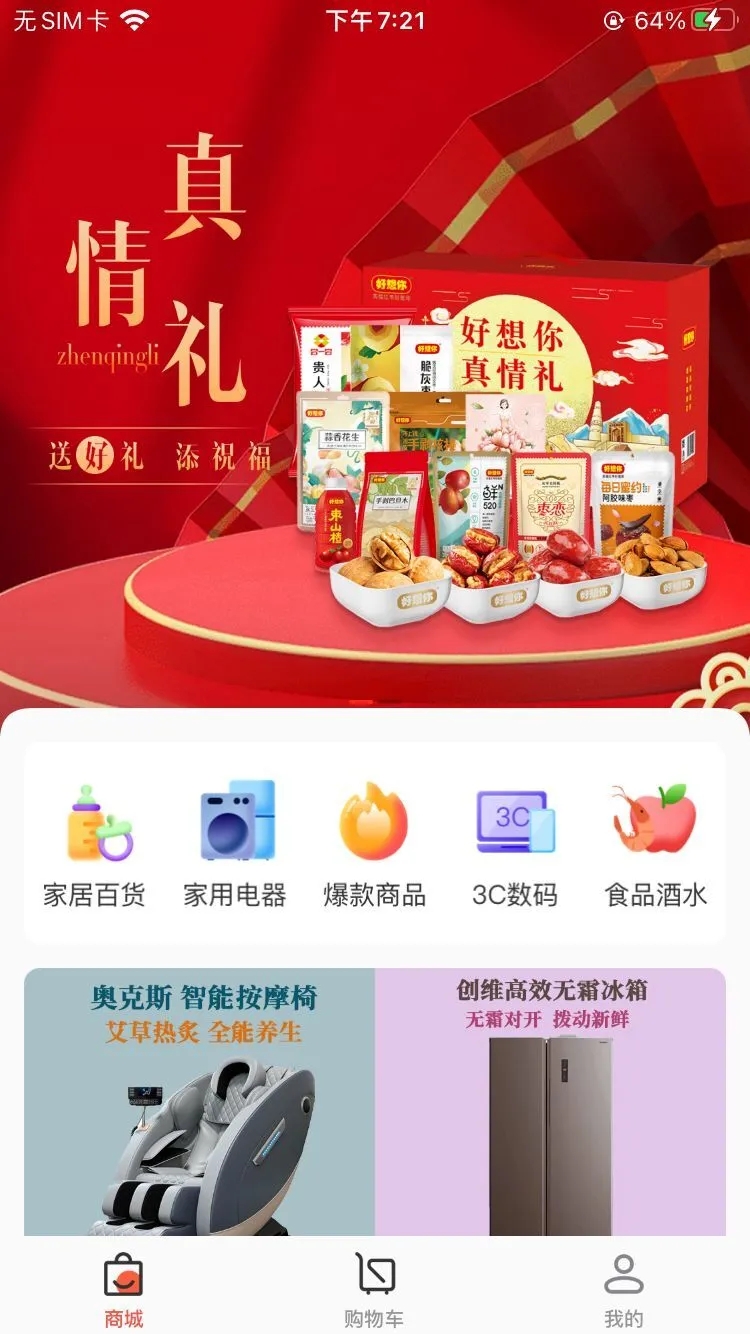Open the 家居百货 category

click(95, 846)
